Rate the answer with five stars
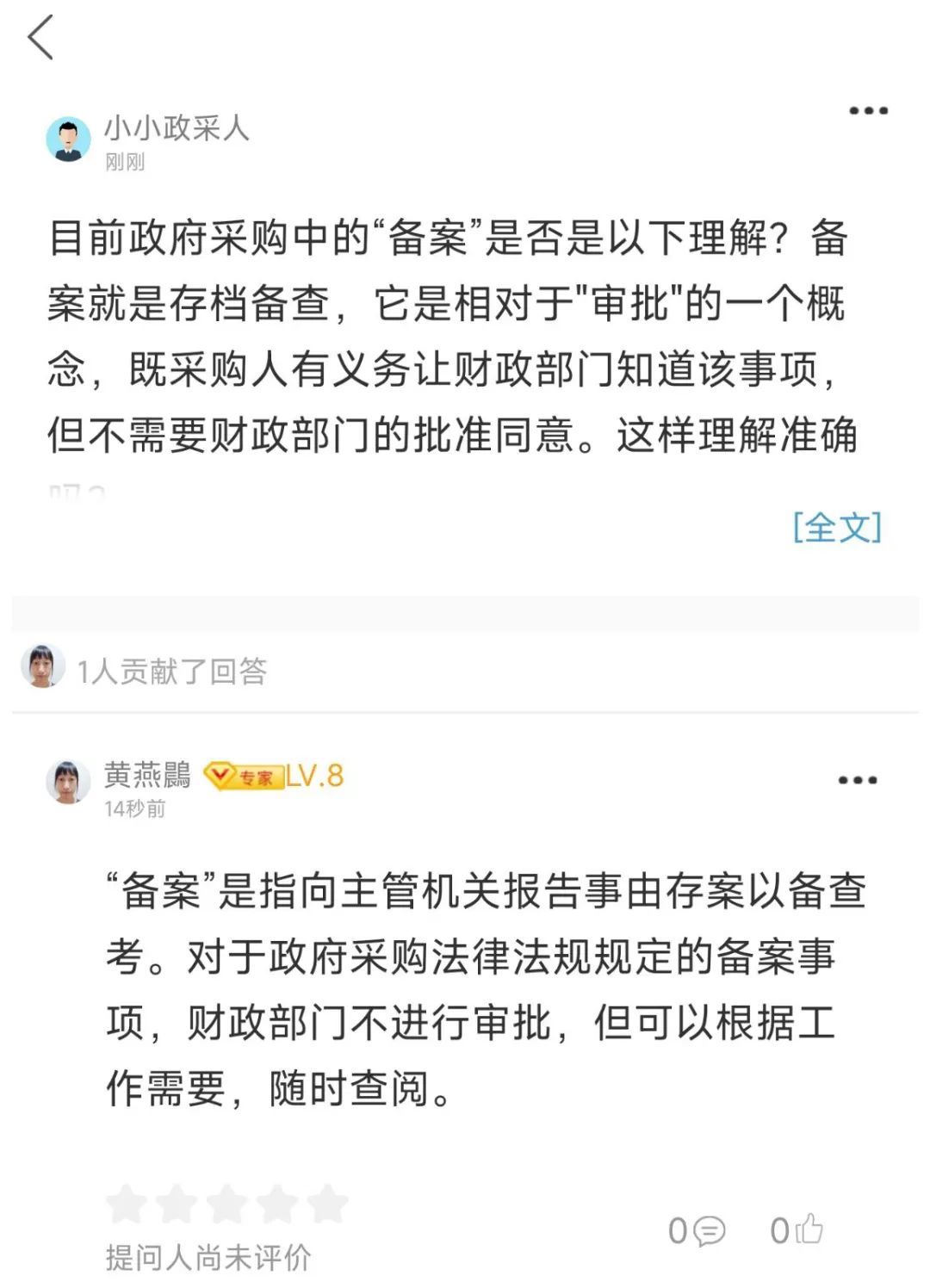 327,1204
